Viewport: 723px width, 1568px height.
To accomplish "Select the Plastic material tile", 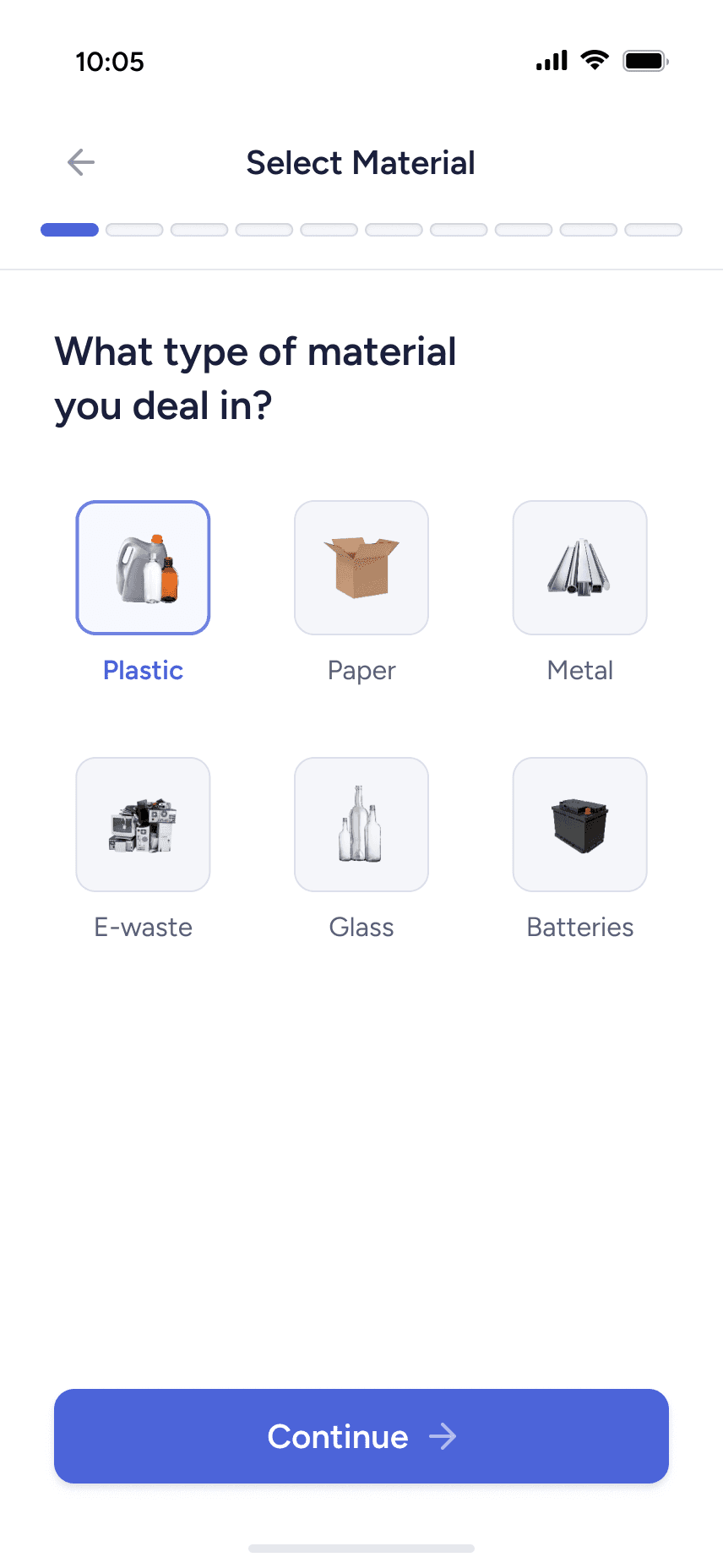I will (x=143, y=568).
